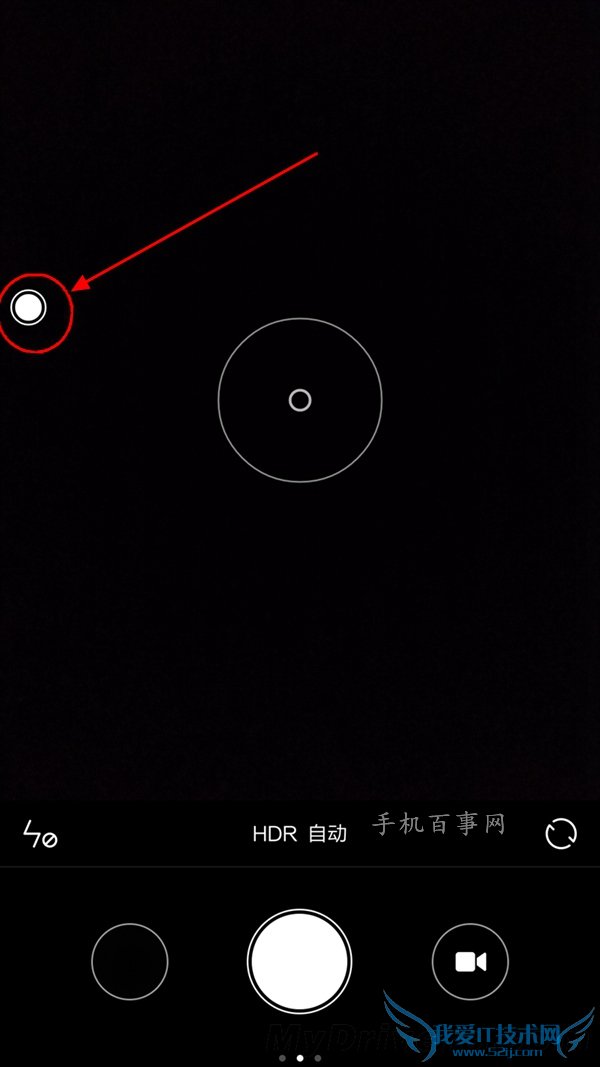Switch between front and rear camera
600x1067 pixels.
(x=561, y=833)
